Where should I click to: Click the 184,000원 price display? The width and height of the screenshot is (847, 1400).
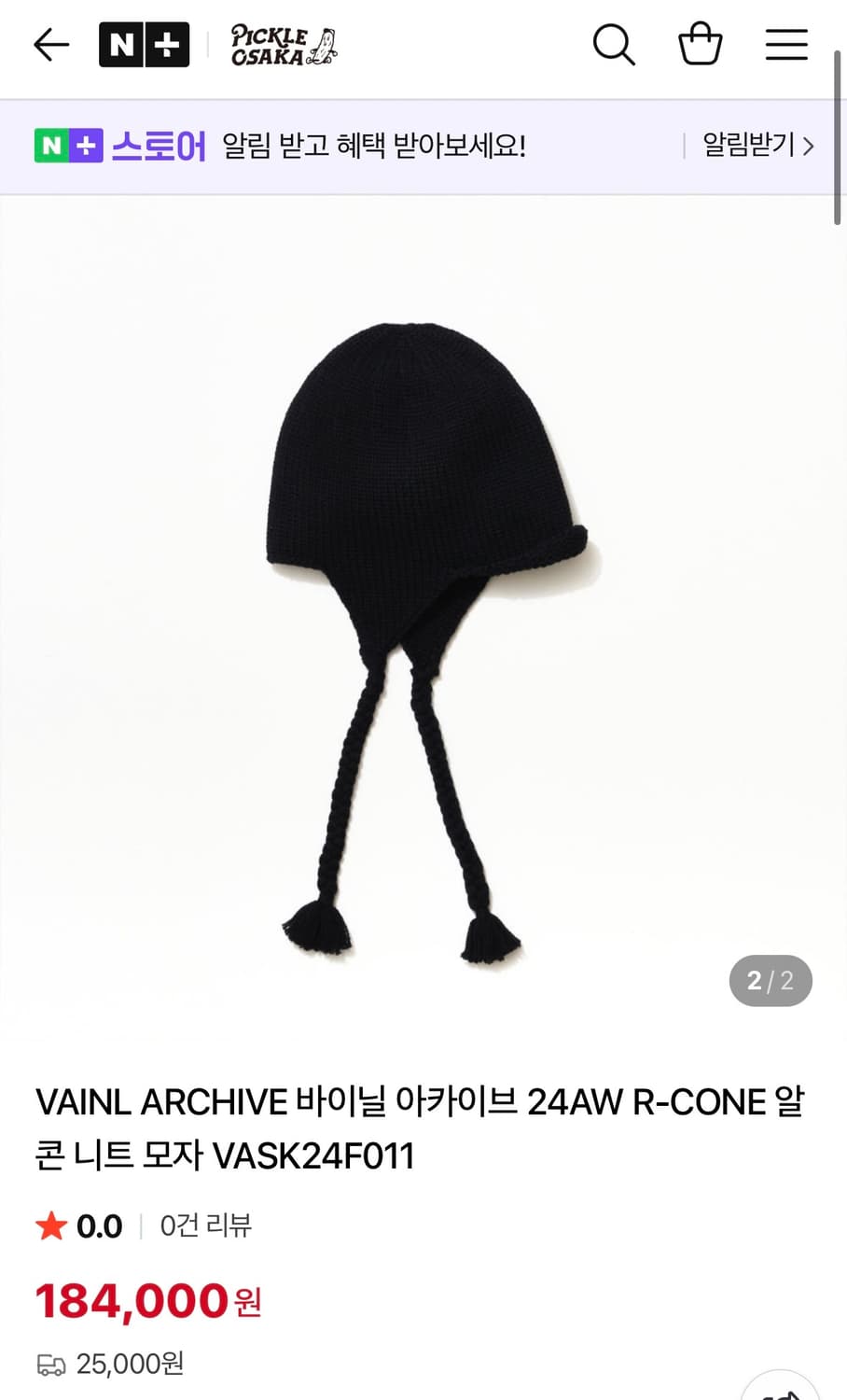(147, 1299)
